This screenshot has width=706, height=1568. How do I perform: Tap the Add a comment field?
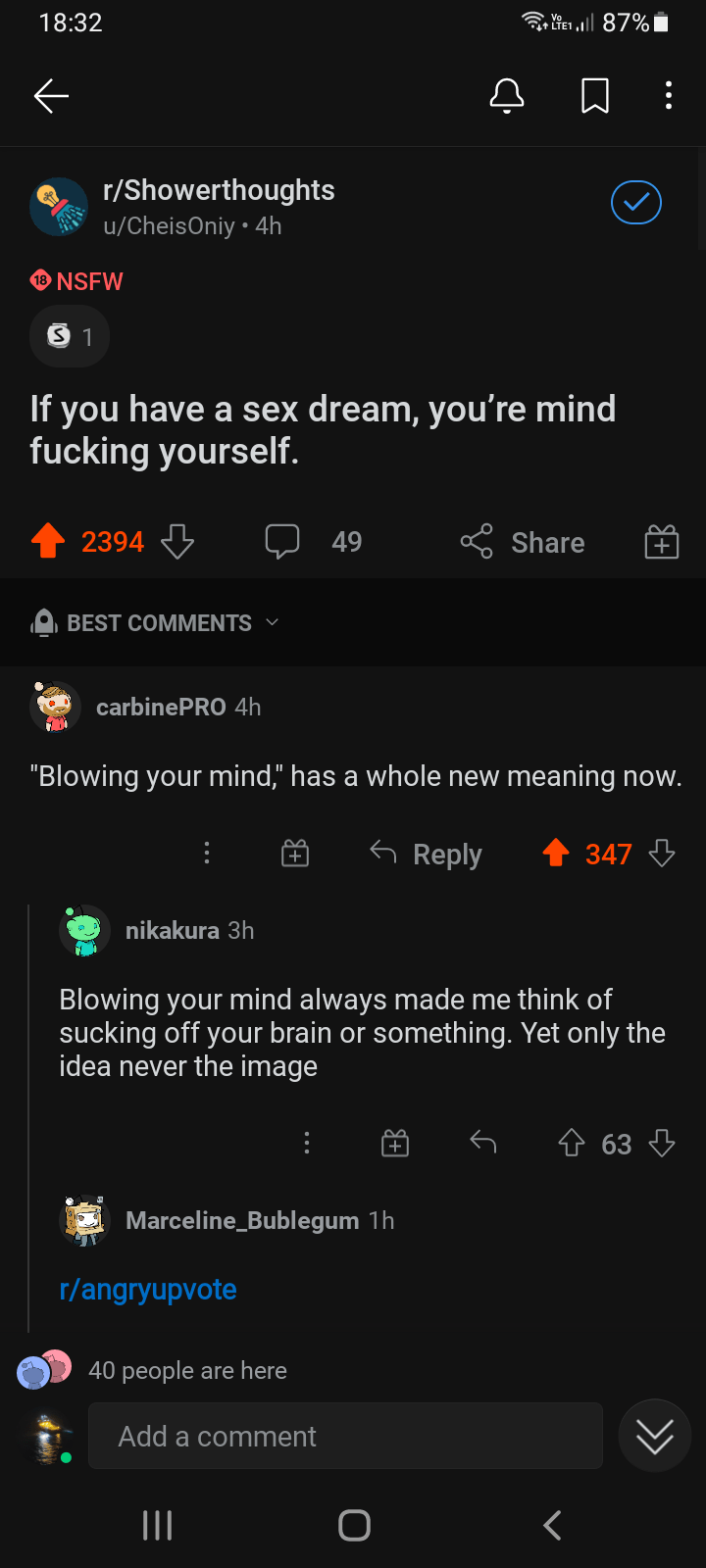[345, 1435]
